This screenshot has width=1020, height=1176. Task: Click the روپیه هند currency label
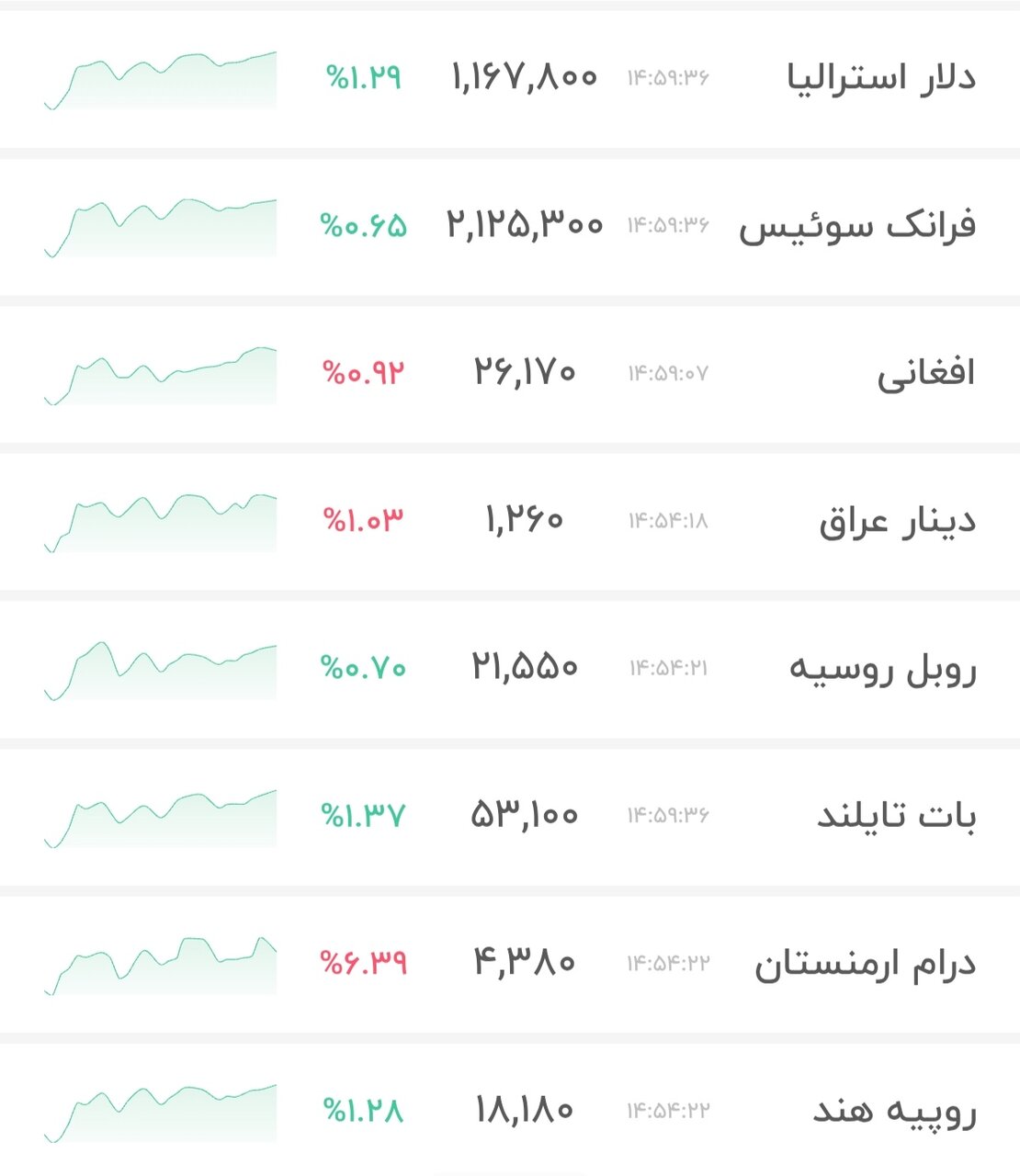click(x=882, y=1109)
